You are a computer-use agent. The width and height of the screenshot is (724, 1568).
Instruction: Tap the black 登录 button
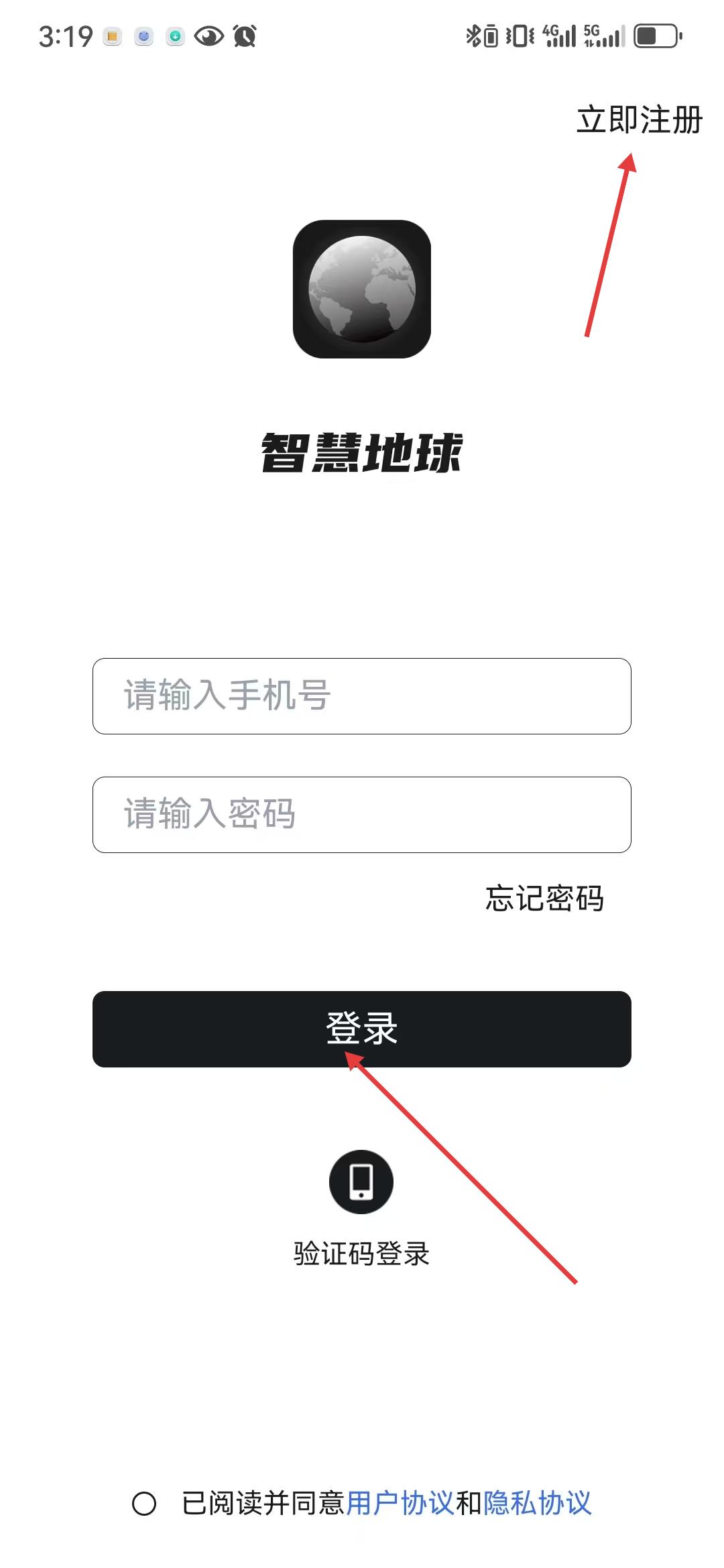click(x=362, y=1029)
